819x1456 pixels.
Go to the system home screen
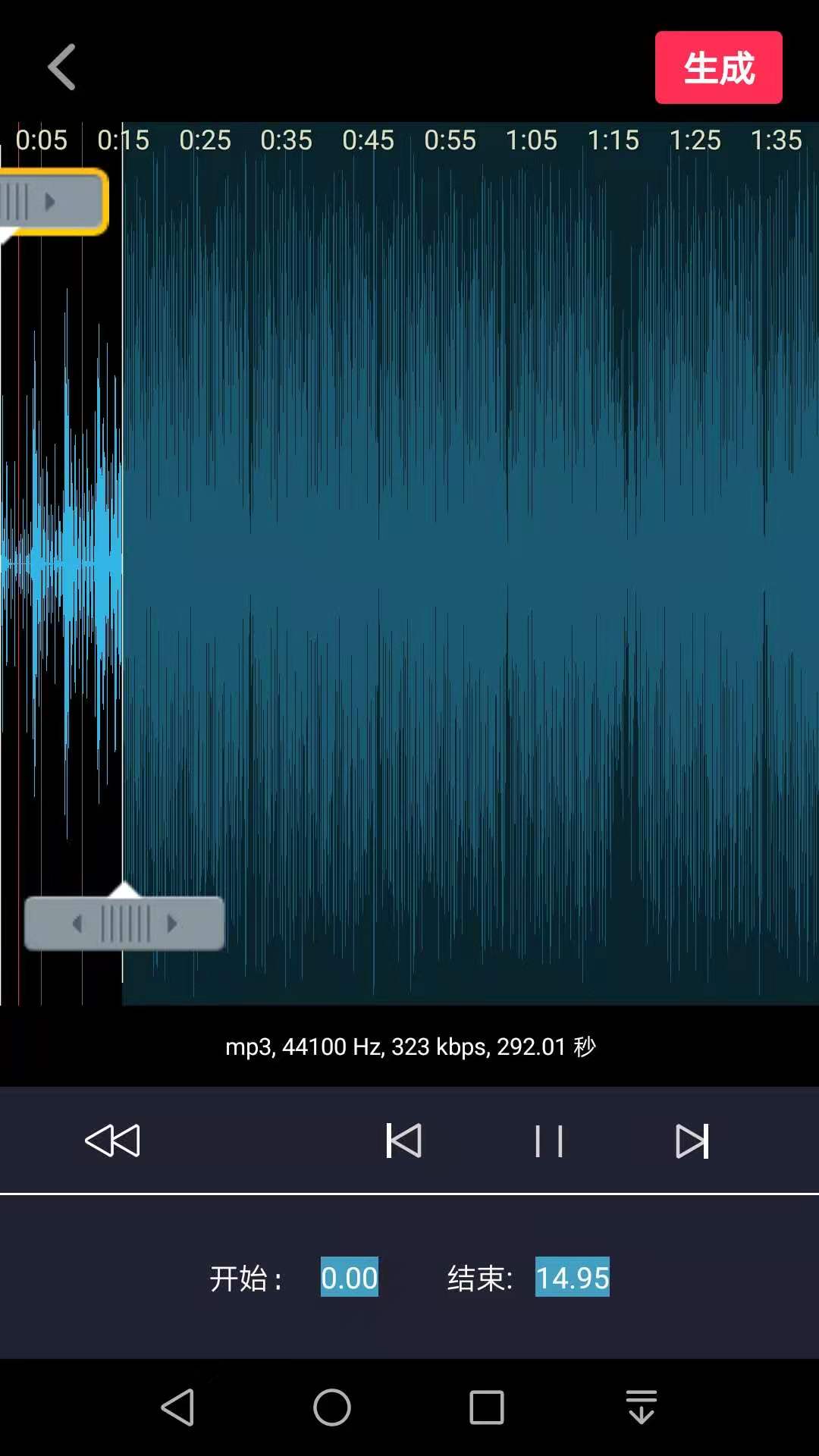point(332,1407)
